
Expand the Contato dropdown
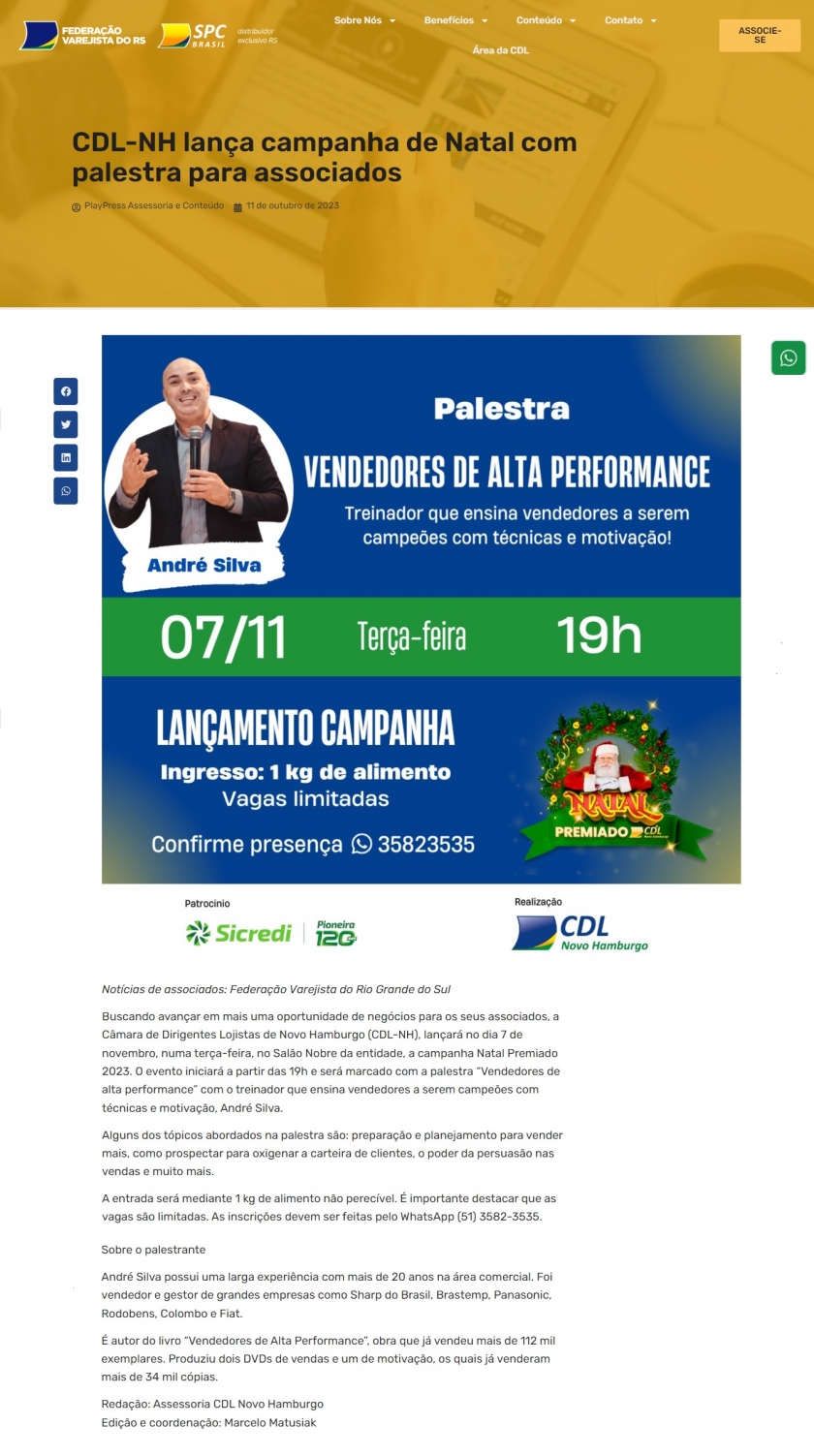coord(630,20)
